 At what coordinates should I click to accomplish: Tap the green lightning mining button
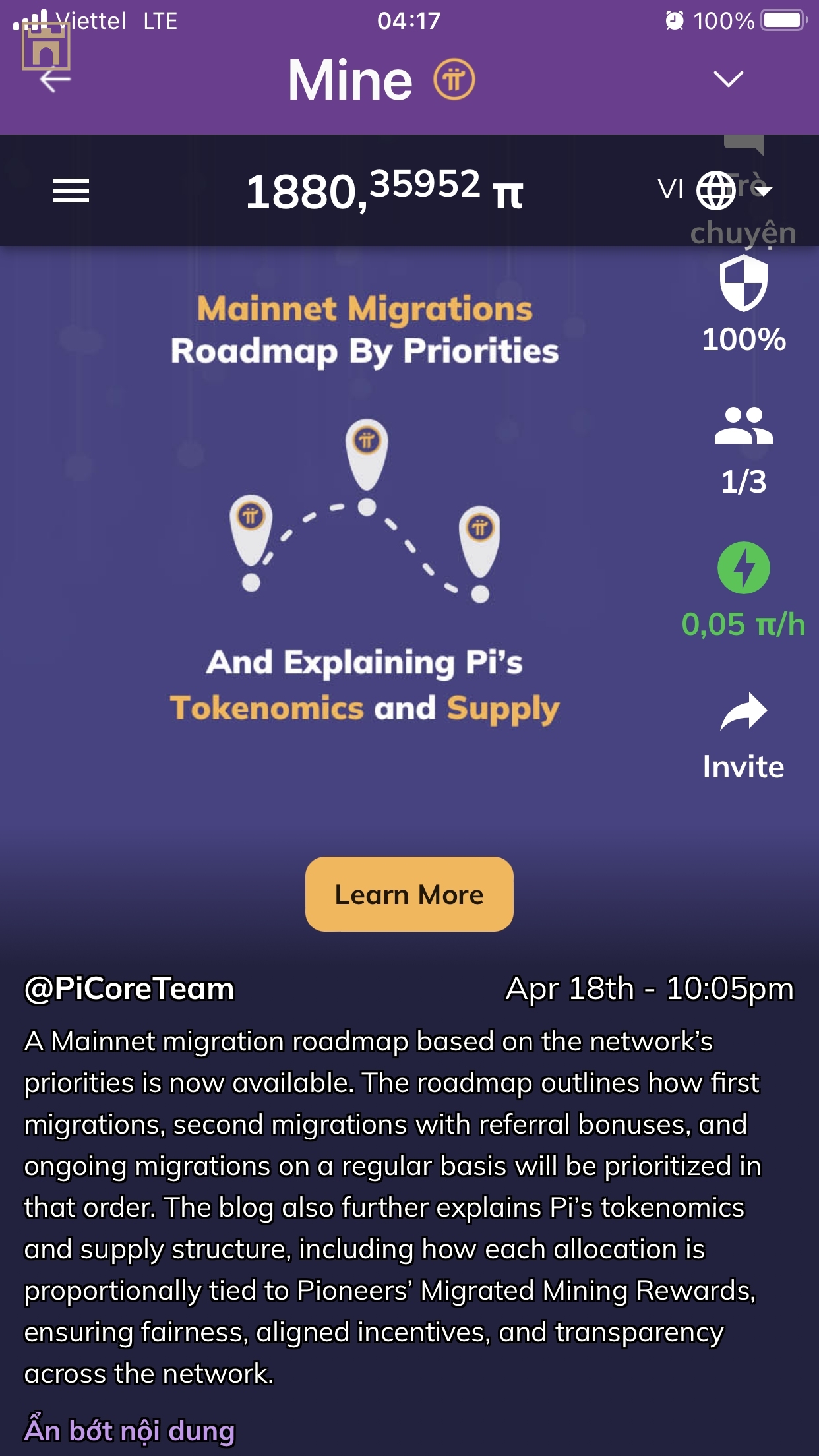(x=743, y=568)
